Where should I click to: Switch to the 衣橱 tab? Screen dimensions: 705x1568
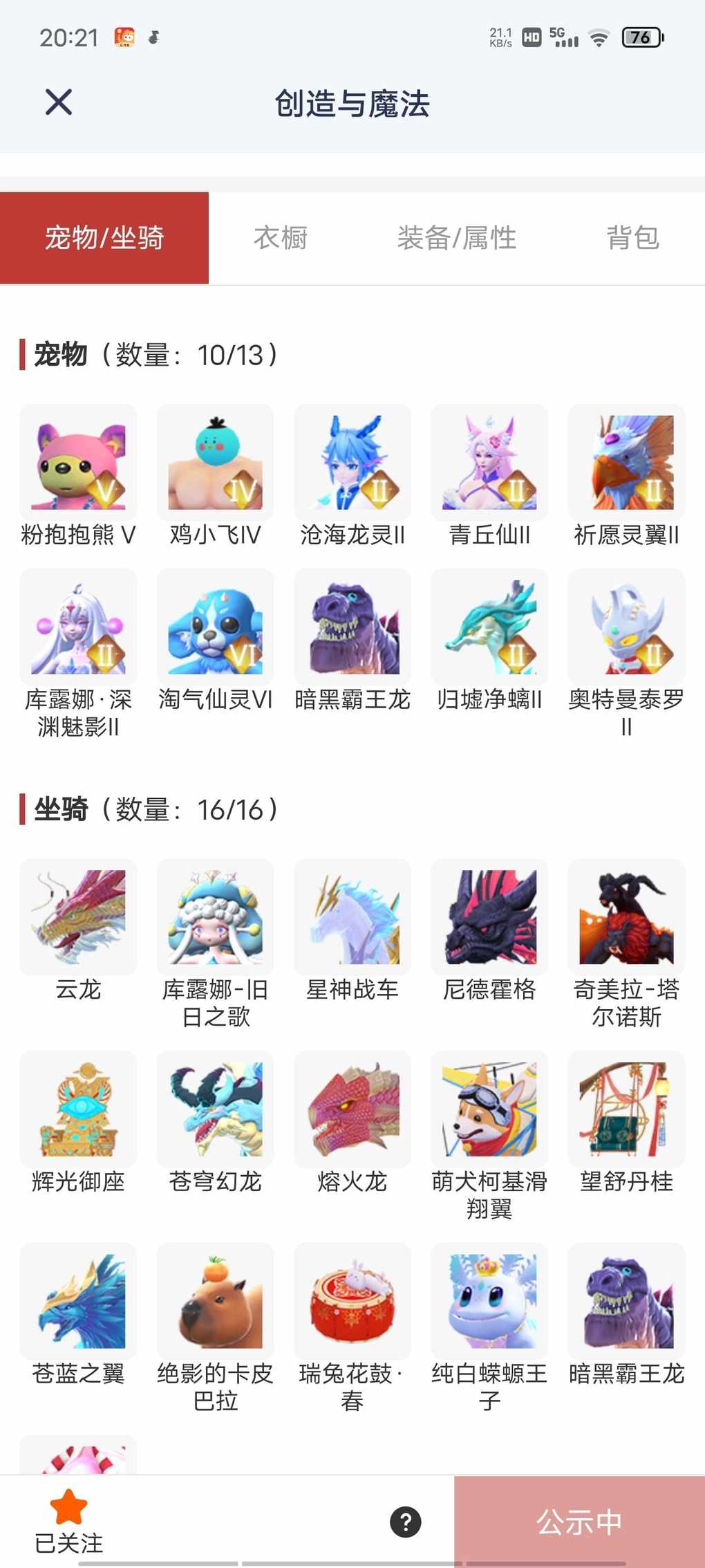[280, 238]
